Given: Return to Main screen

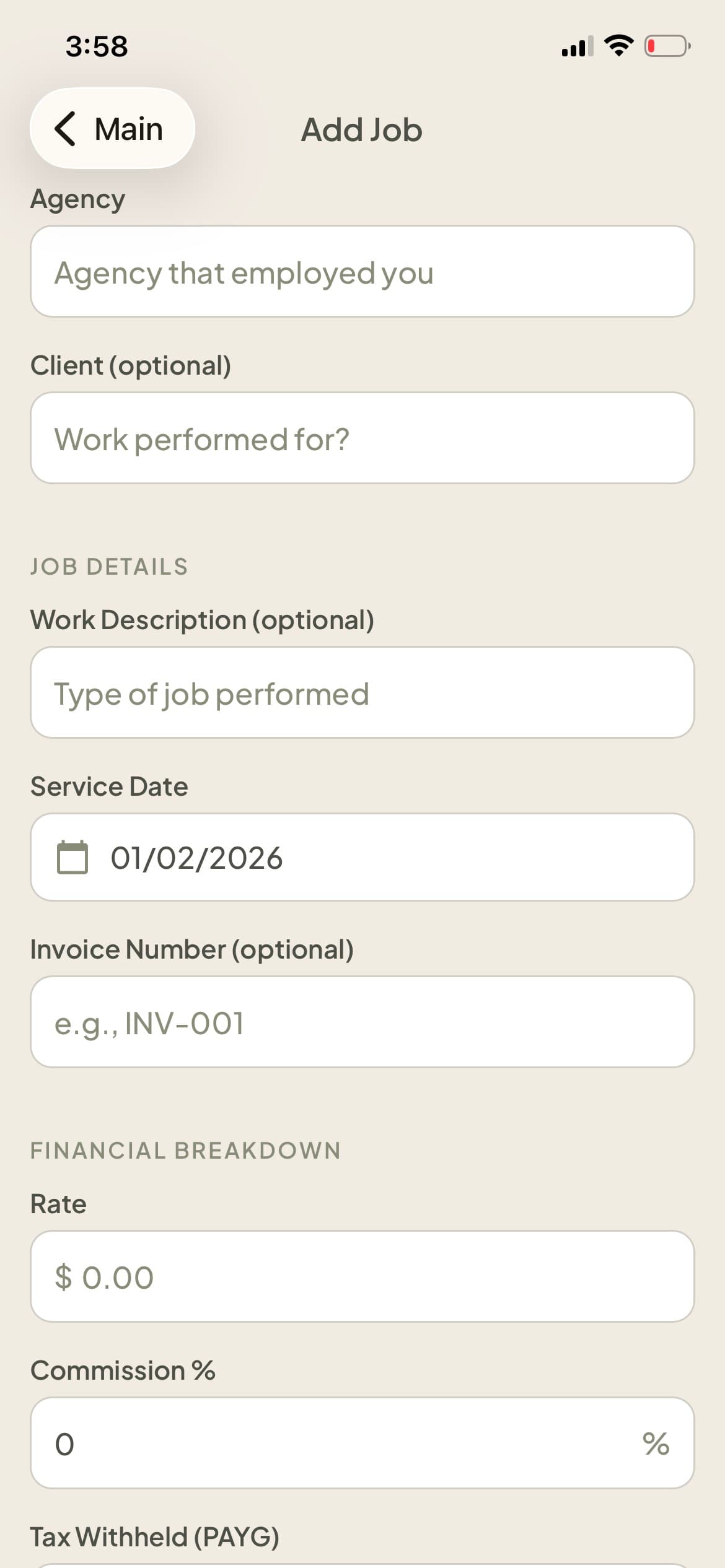Looking at the screenshot, I should pos(112,128).
